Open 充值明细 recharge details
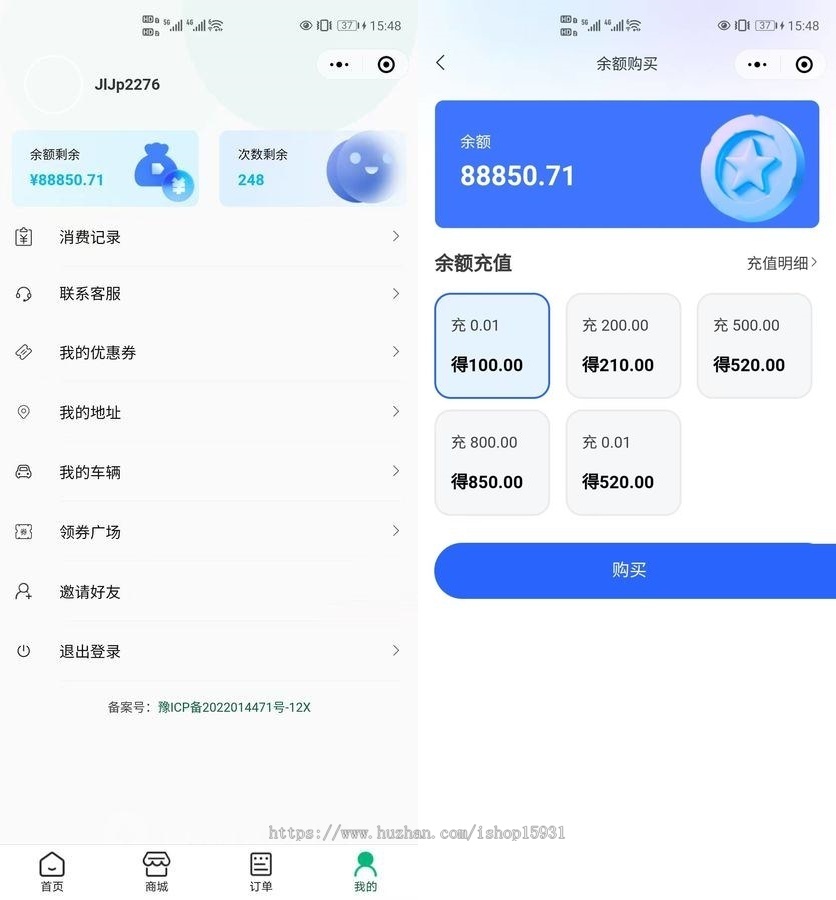836x900 pixels. coord(783,262)
